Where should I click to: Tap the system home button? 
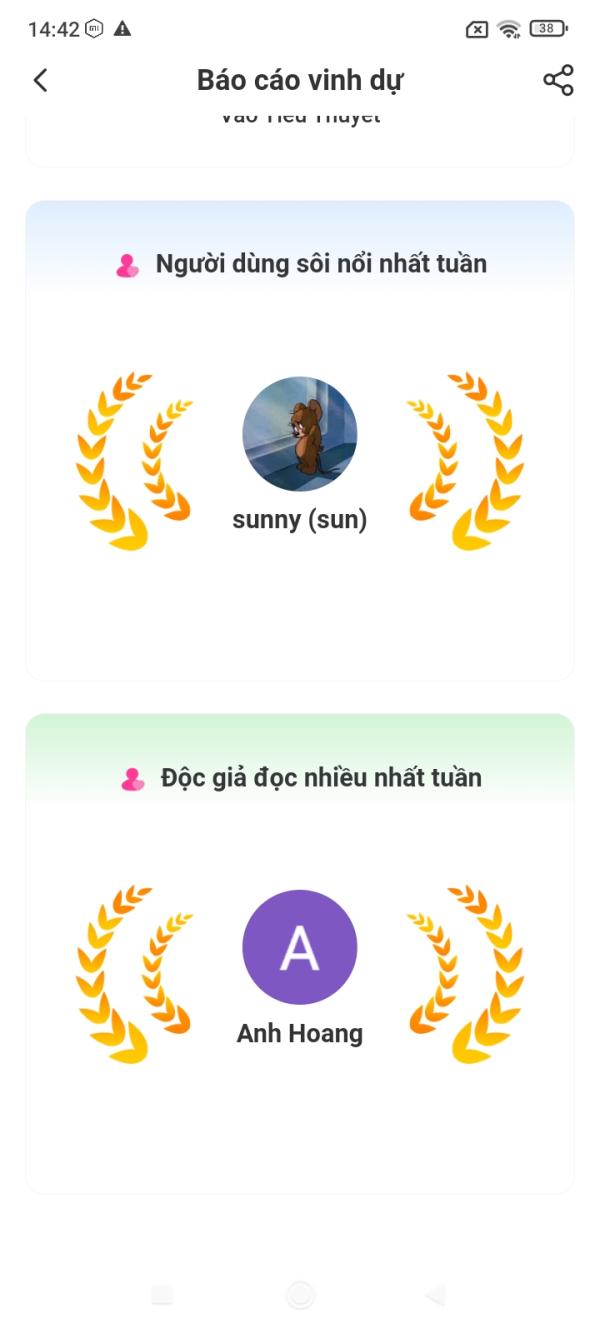pyautogui.click(x=300, y=1295)
